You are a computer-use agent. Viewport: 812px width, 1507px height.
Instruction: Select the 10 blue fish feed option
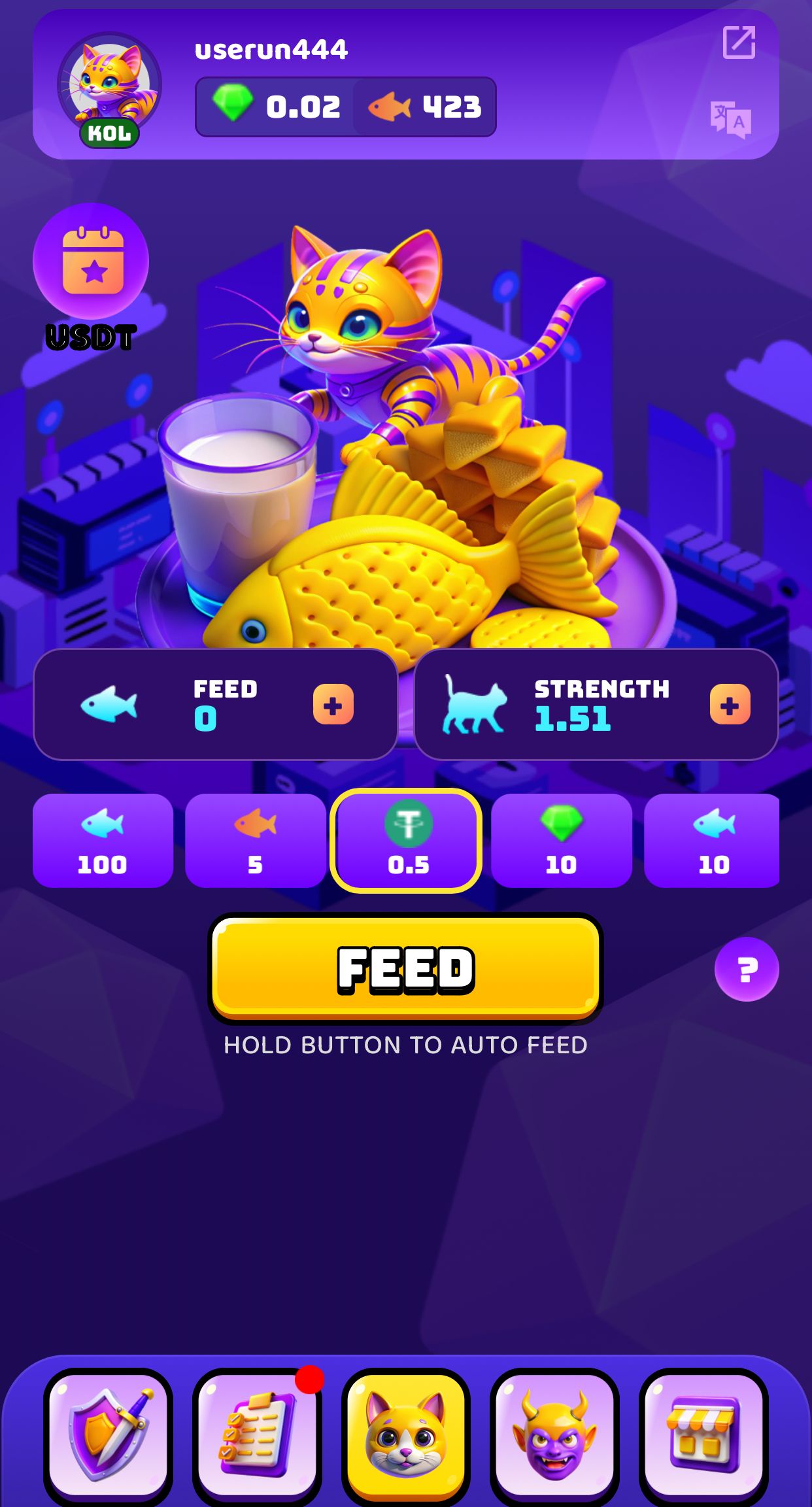(x=713, y=841)
